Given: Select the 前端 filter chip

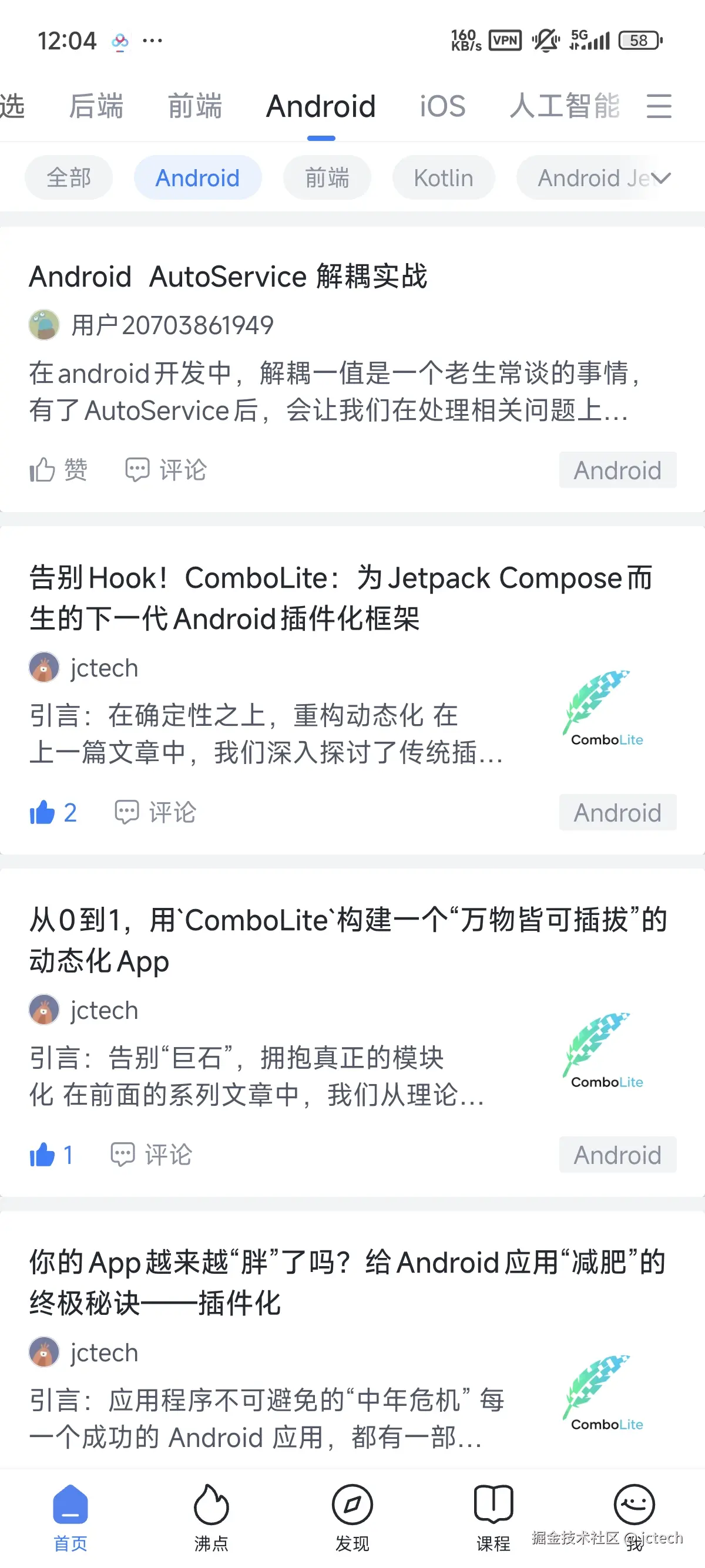Looking at the screenshot, I should tap(327, 178).
